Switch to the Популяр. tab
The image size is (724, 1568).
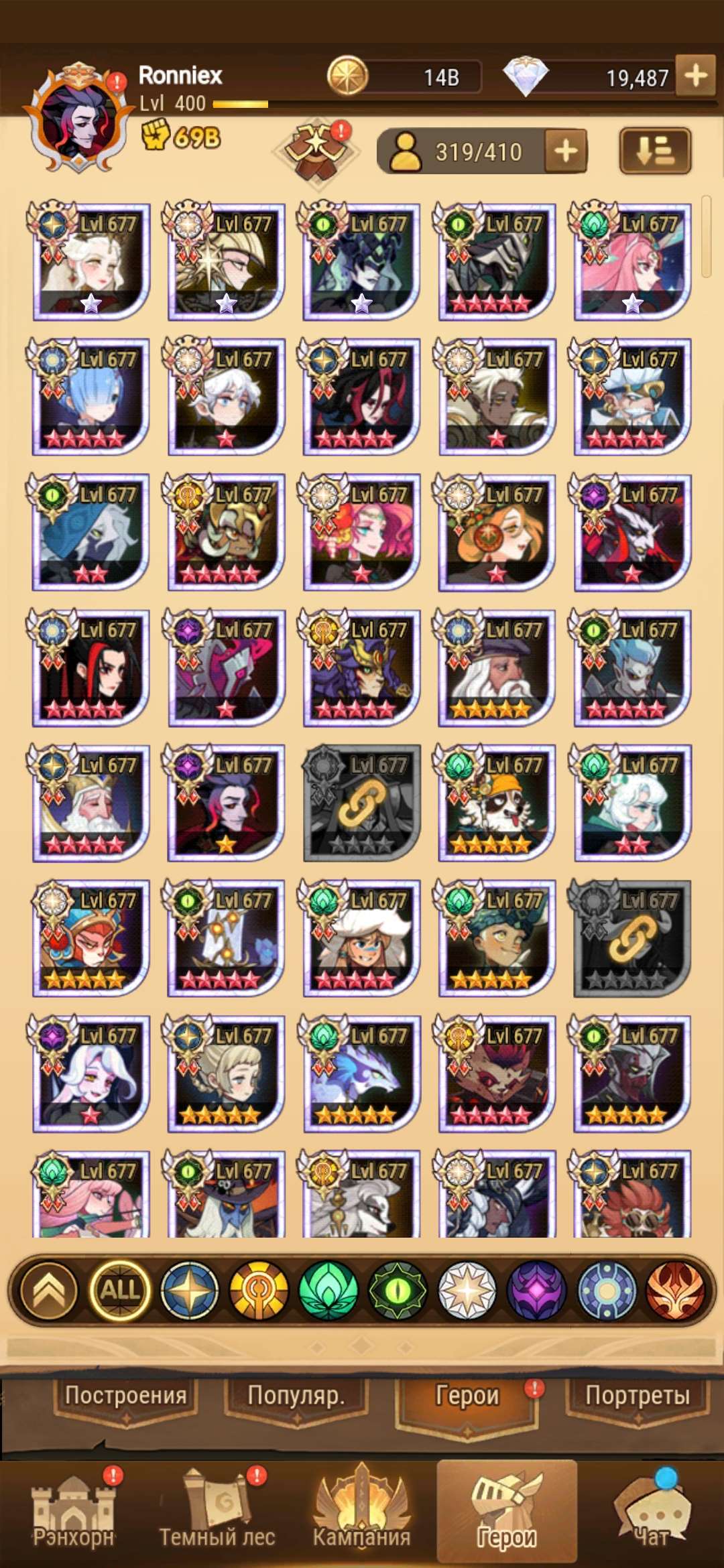[296, 1395]
